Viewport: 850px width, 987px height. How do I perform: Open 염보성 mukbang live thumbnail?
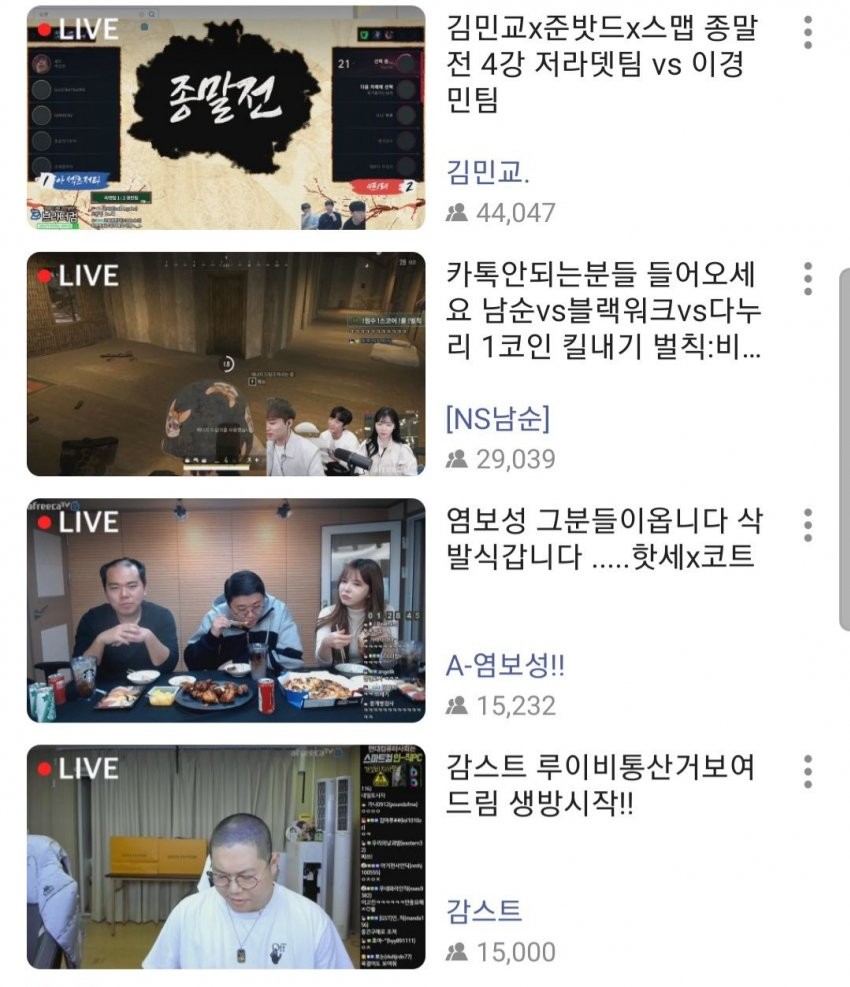click(225, 610)
